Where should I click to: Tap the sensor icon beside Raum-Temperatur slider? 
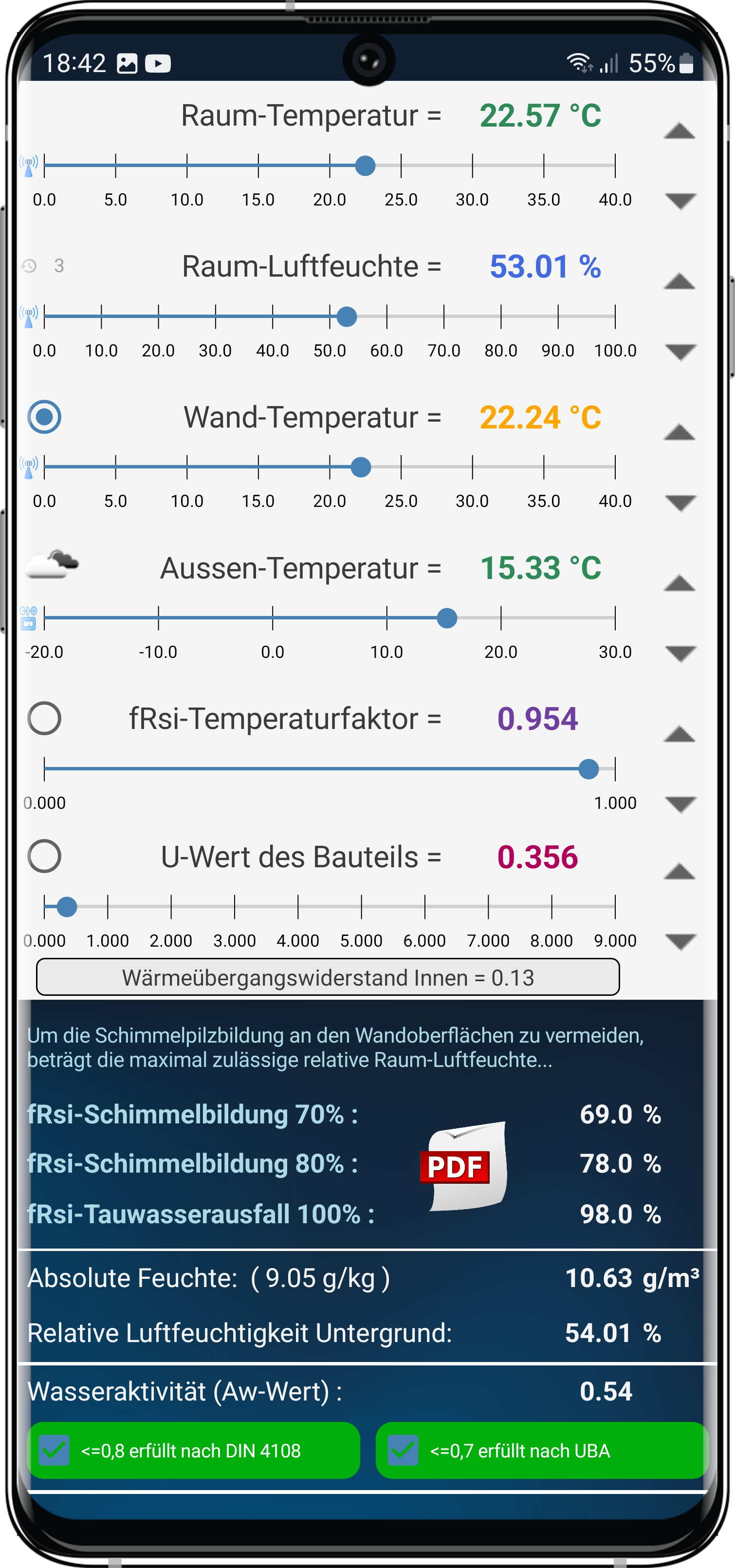tap(29, 165)
